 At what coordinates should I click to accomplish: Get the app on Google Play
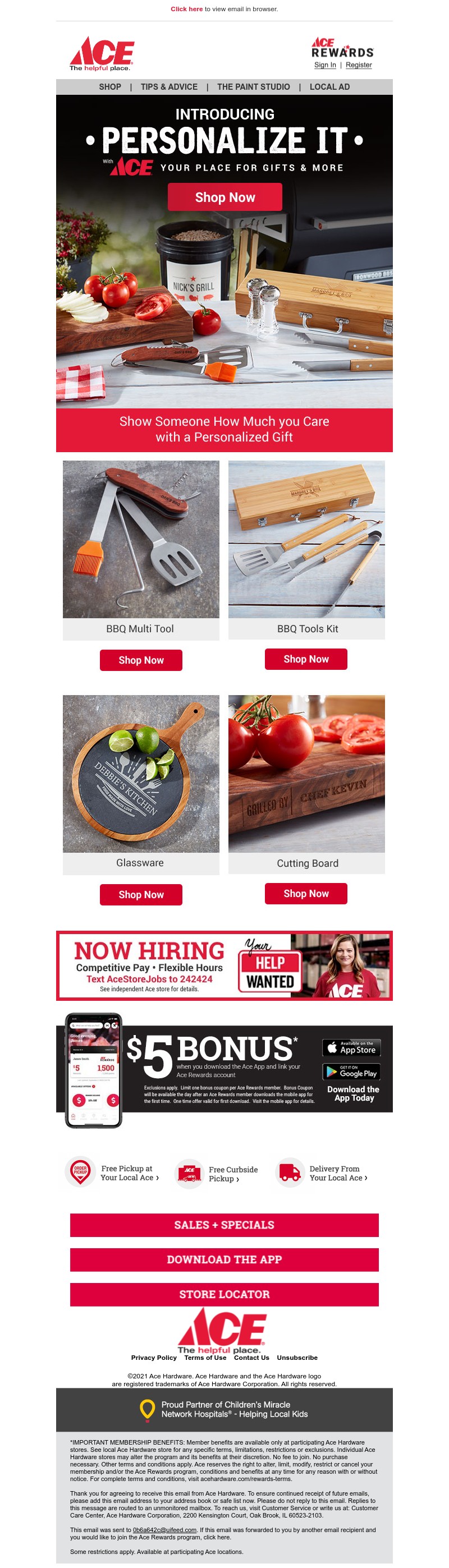pos(351,1072)
